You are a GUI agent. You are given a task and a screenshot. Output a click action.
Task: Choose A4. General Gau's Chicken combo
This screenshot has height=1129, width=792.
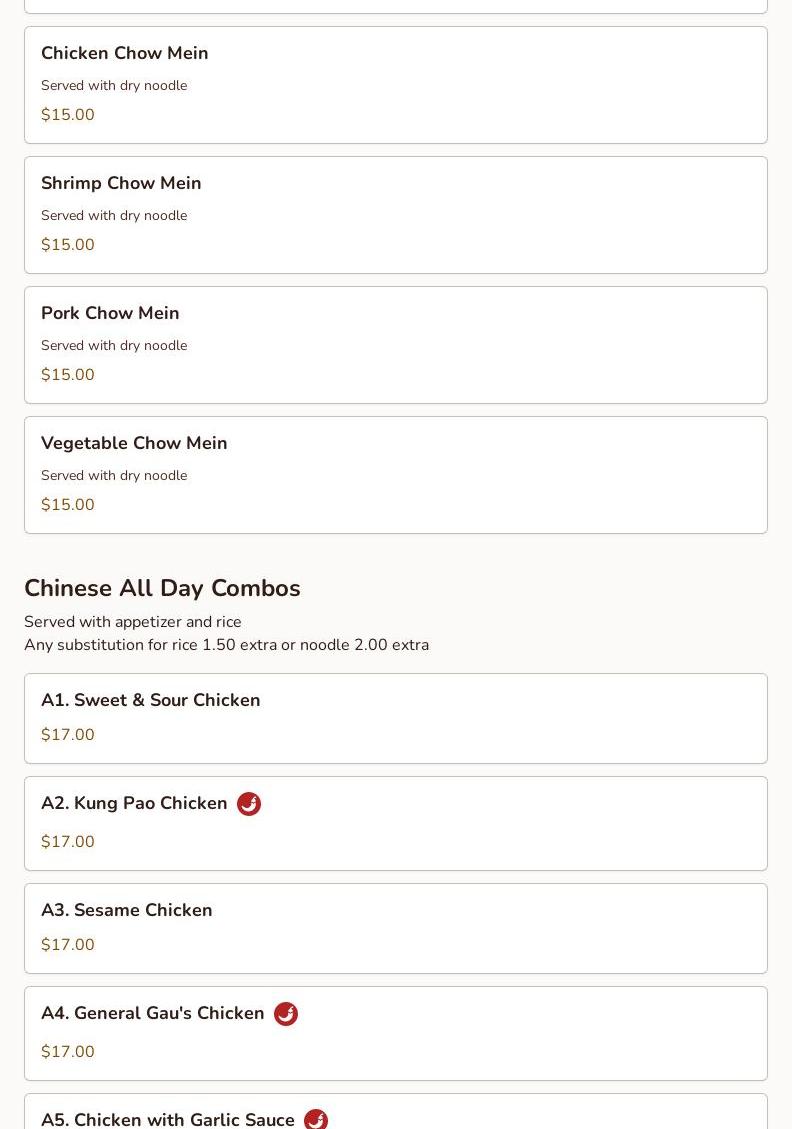tap(395, 1033)
